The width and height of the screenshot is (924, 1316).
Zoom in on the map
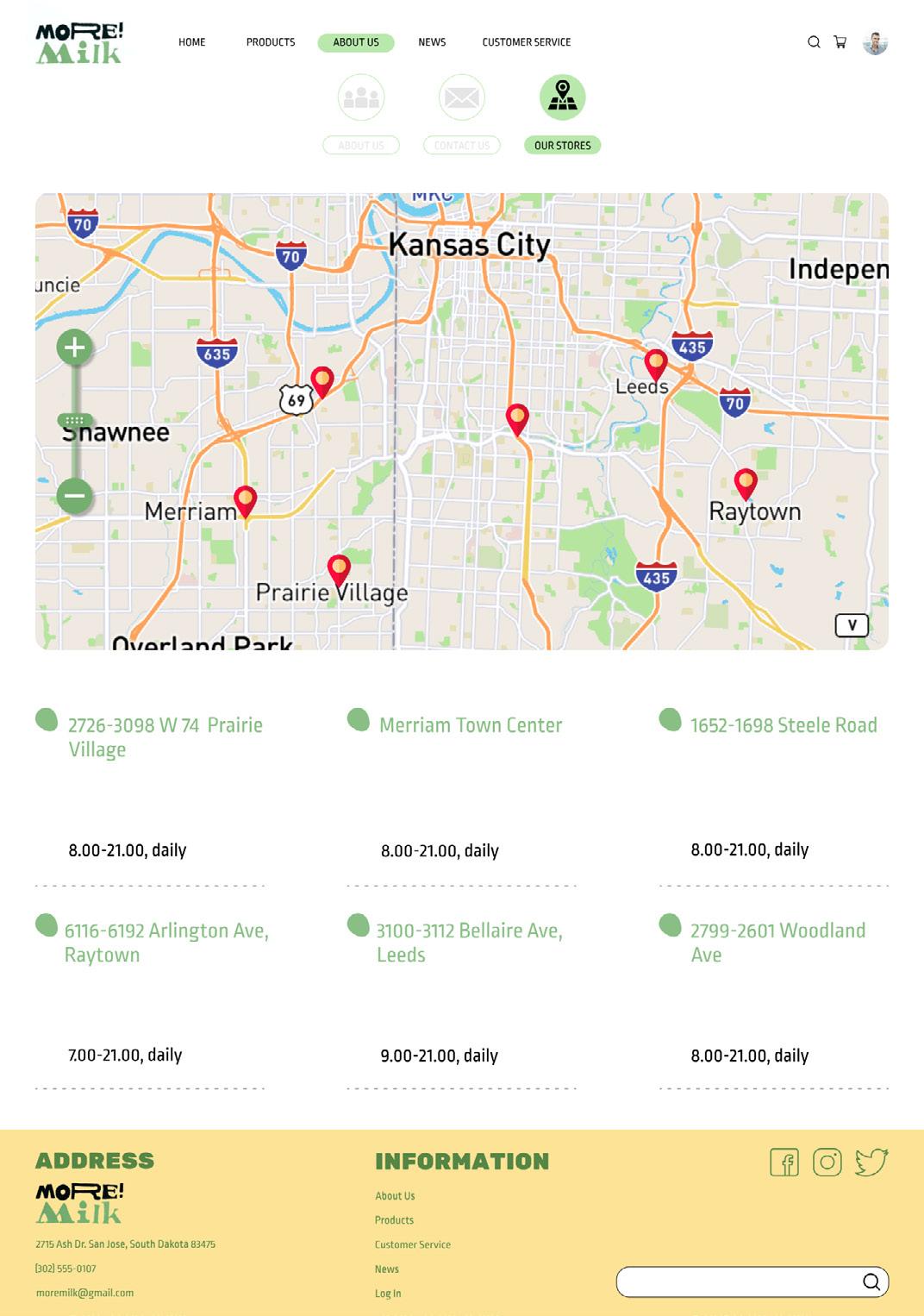coord(75,348)
